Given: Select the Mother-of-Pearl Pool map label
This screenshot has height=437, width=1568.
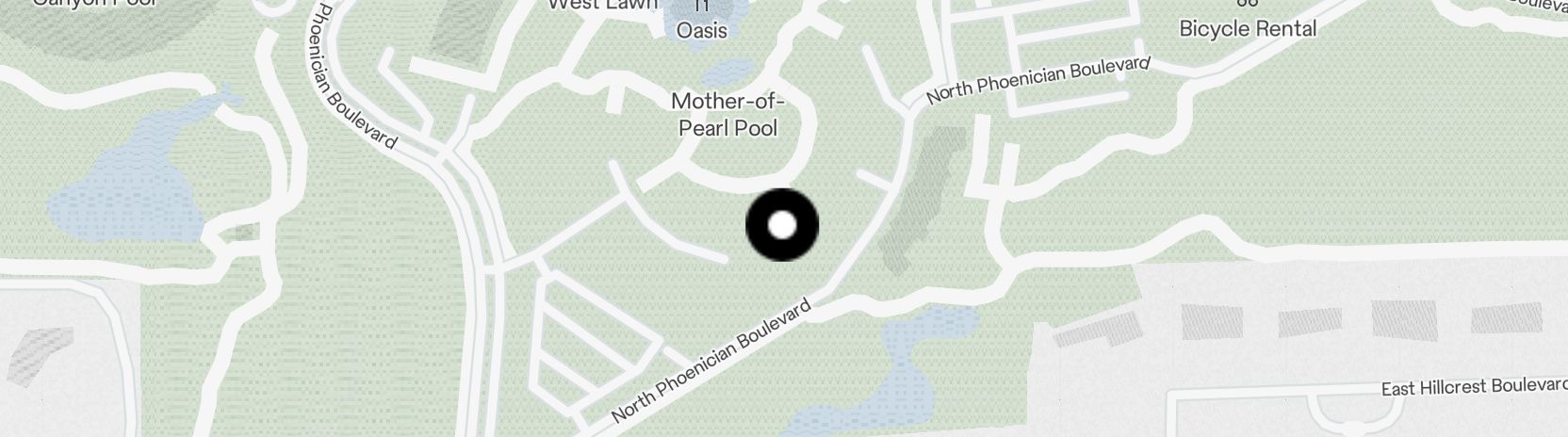Looking at the screenshot, I should pos(728,114).
